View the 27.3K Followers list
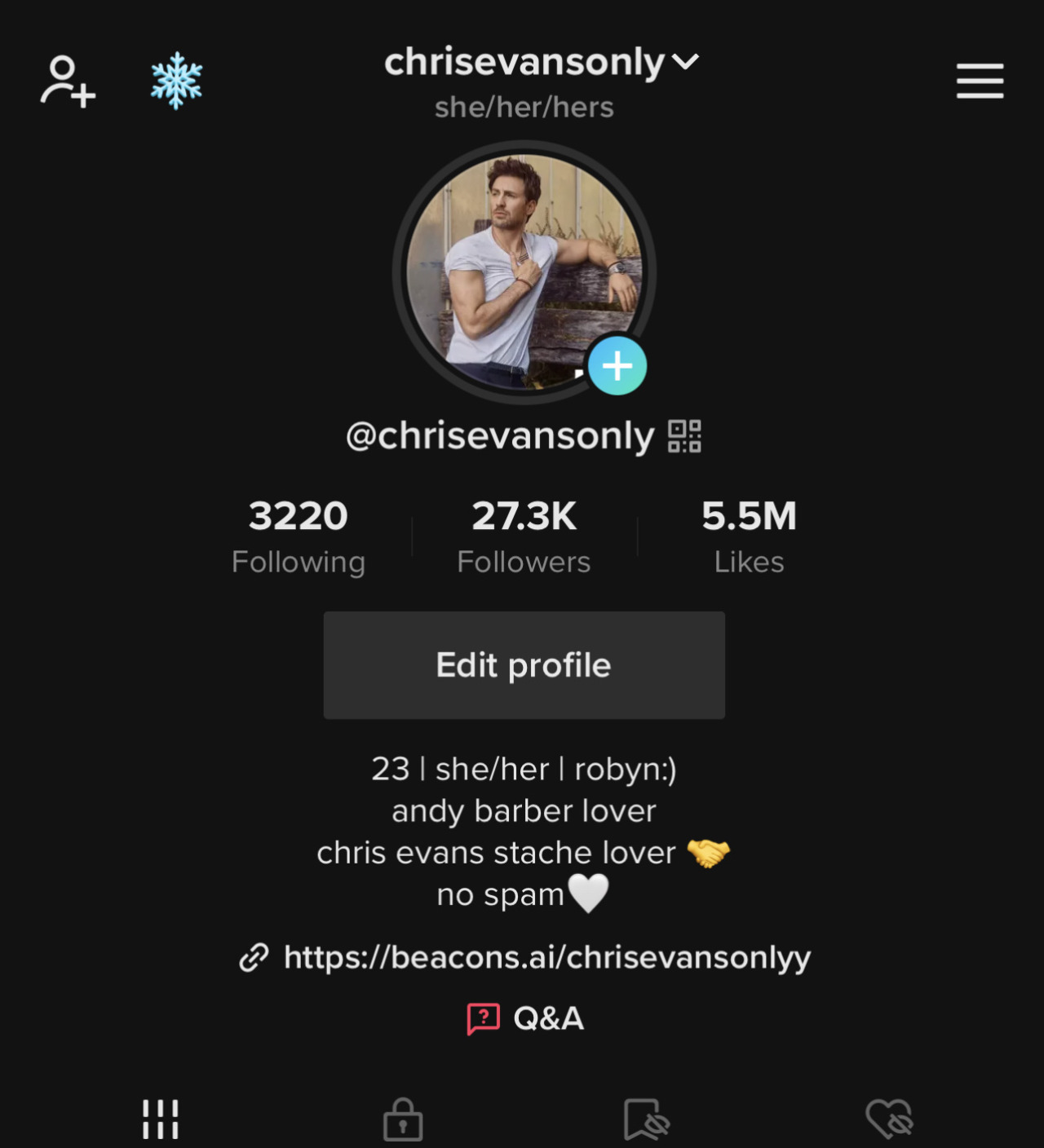This screenshot has width=1044, height=1148. [x=524, y=536]
